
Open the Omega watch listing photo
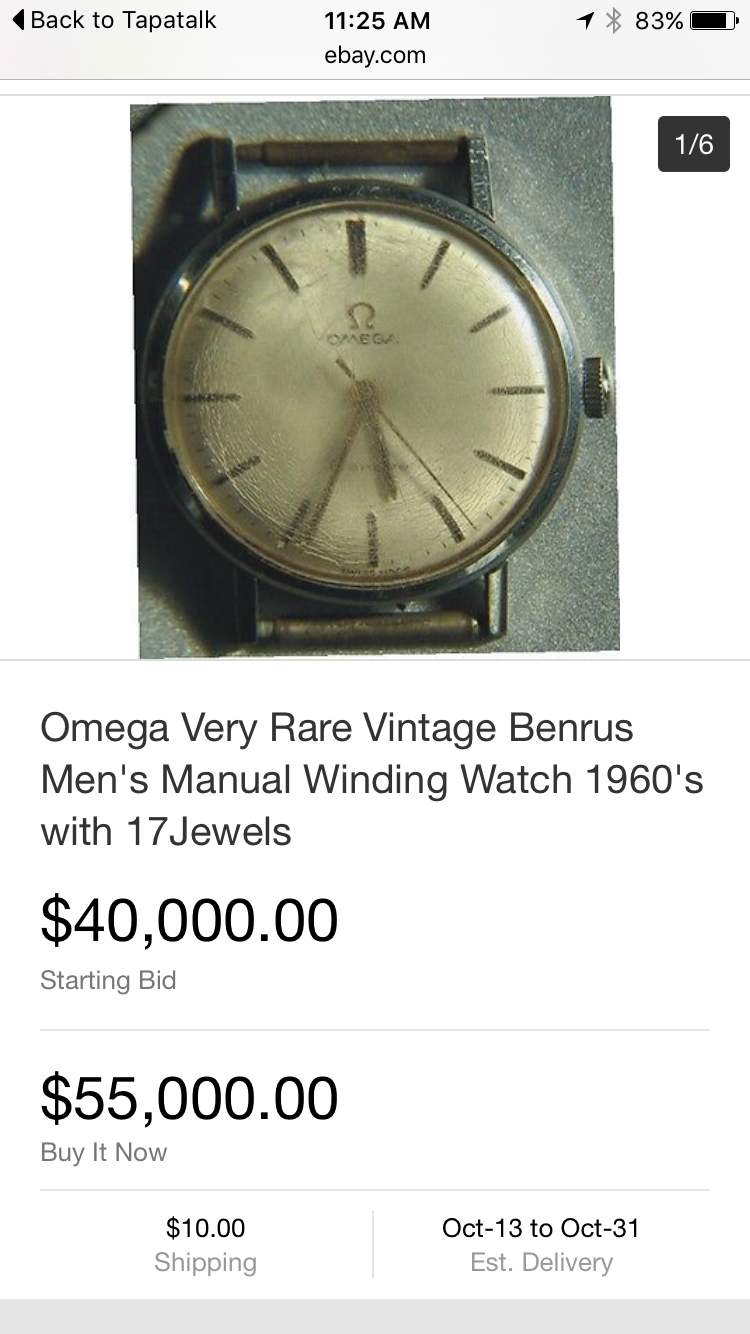tap(375, 378)
